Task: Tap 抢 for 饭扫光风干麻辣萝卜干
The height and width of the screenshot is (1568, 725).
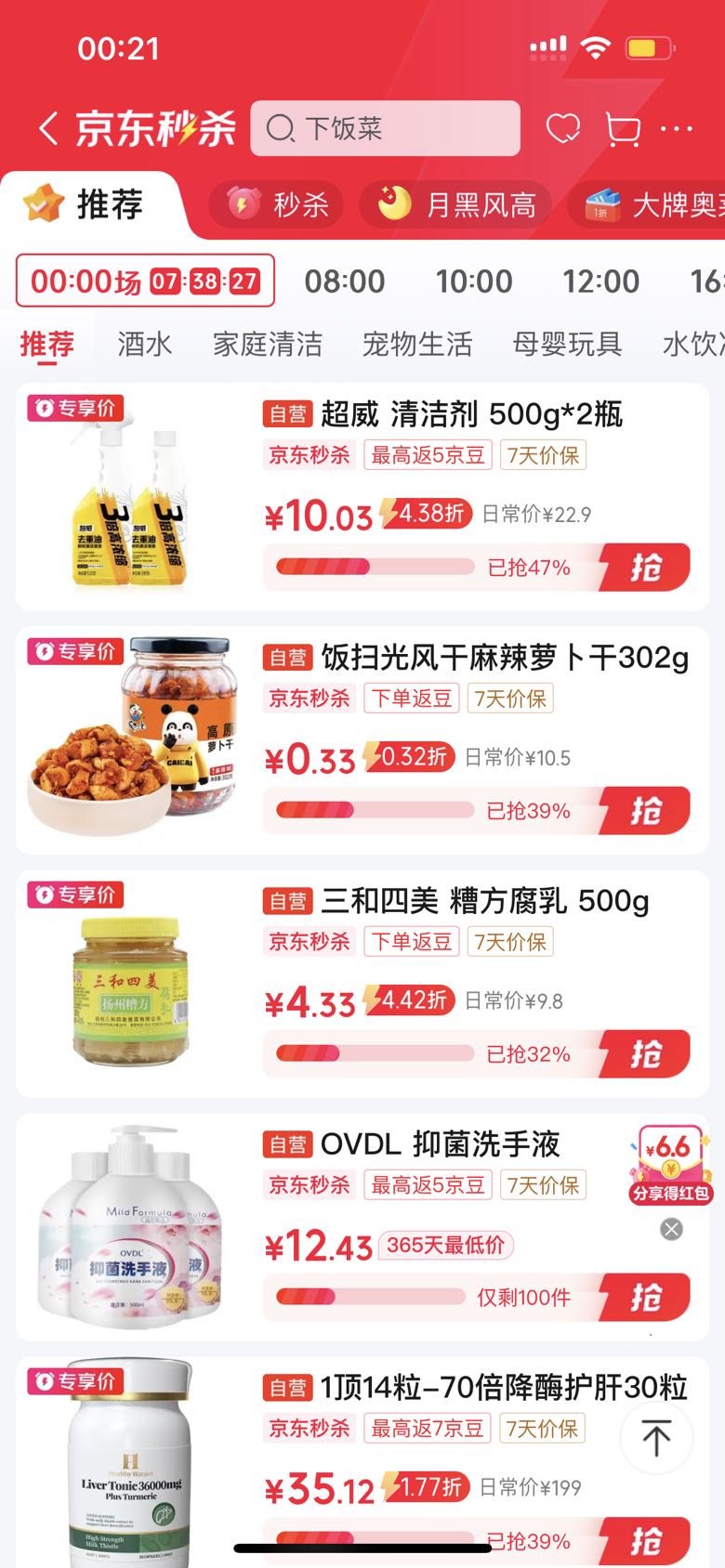Action: [x=645, y=810]
